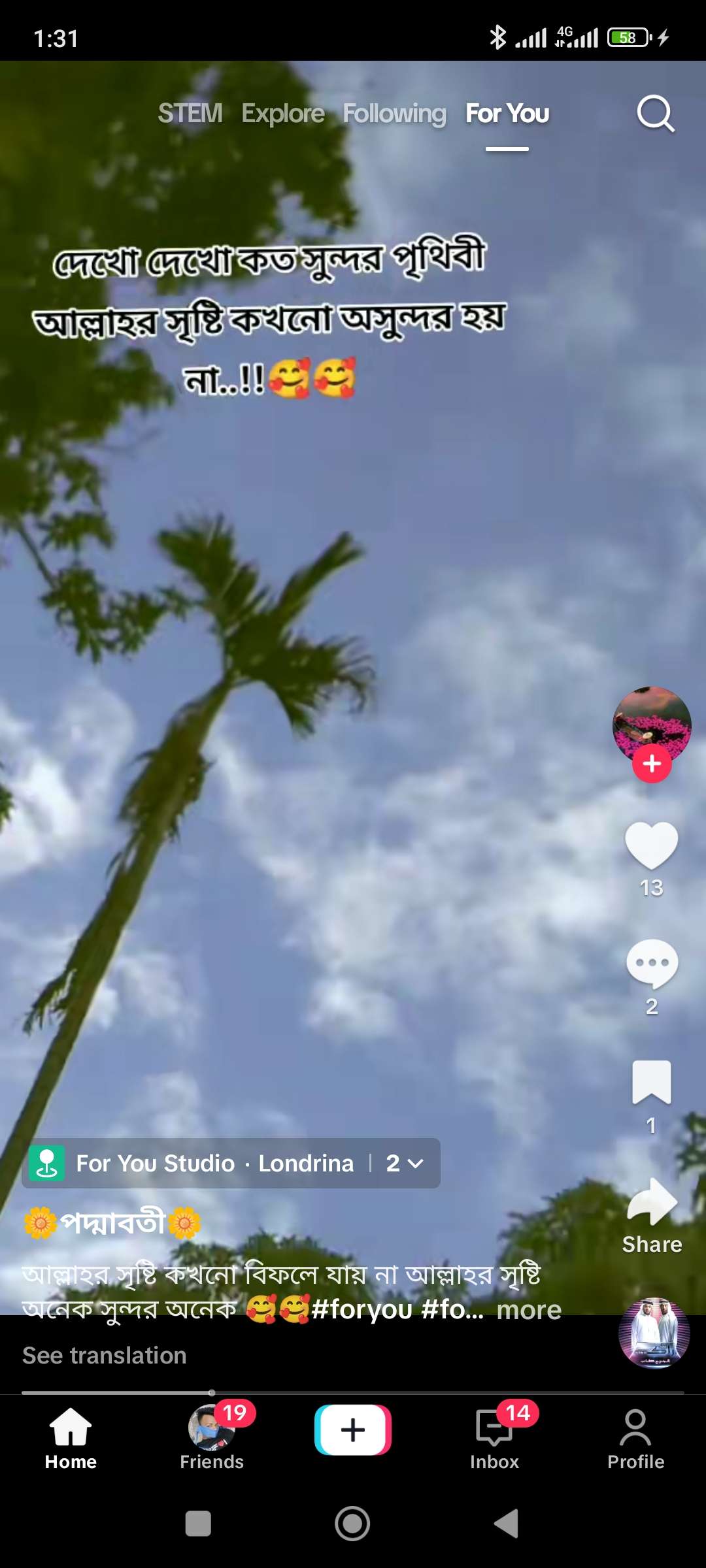
Task: Like this video with the heart
Action: point(652,845)
